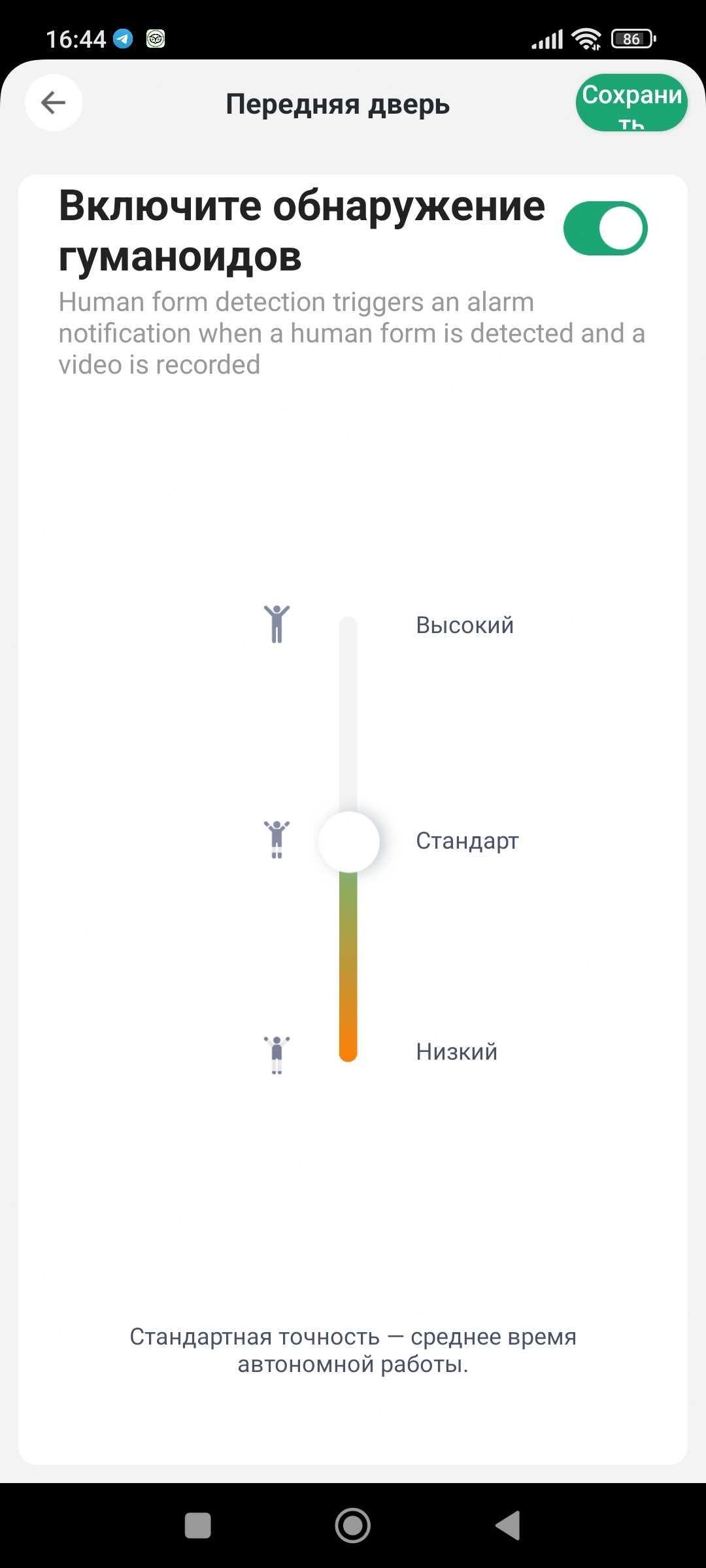Tap the Стандарт slider handle

tap(348, 841)
